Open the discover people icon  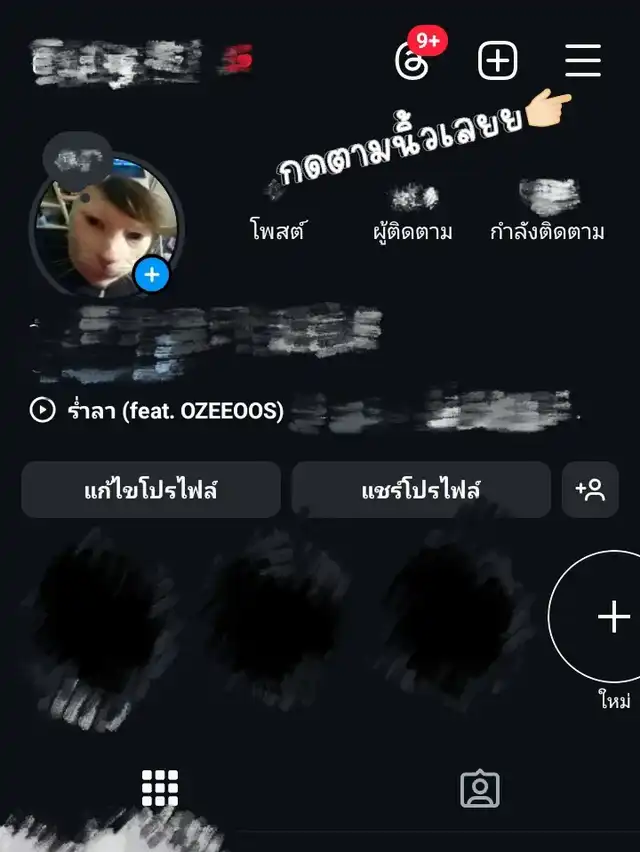[590, 490]
